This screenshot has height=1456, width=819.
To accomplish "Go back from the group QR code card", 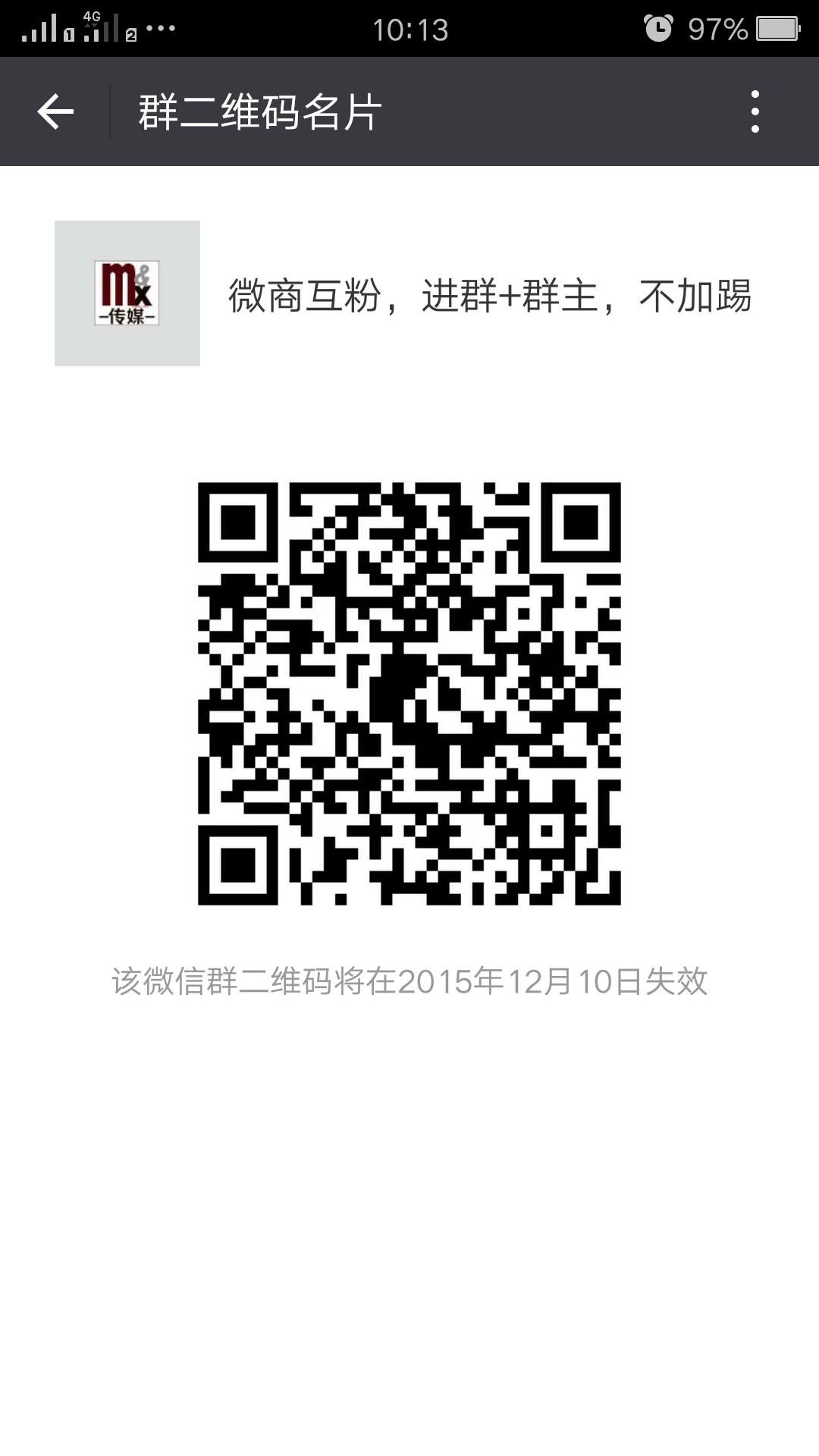I will pos(55,111).
